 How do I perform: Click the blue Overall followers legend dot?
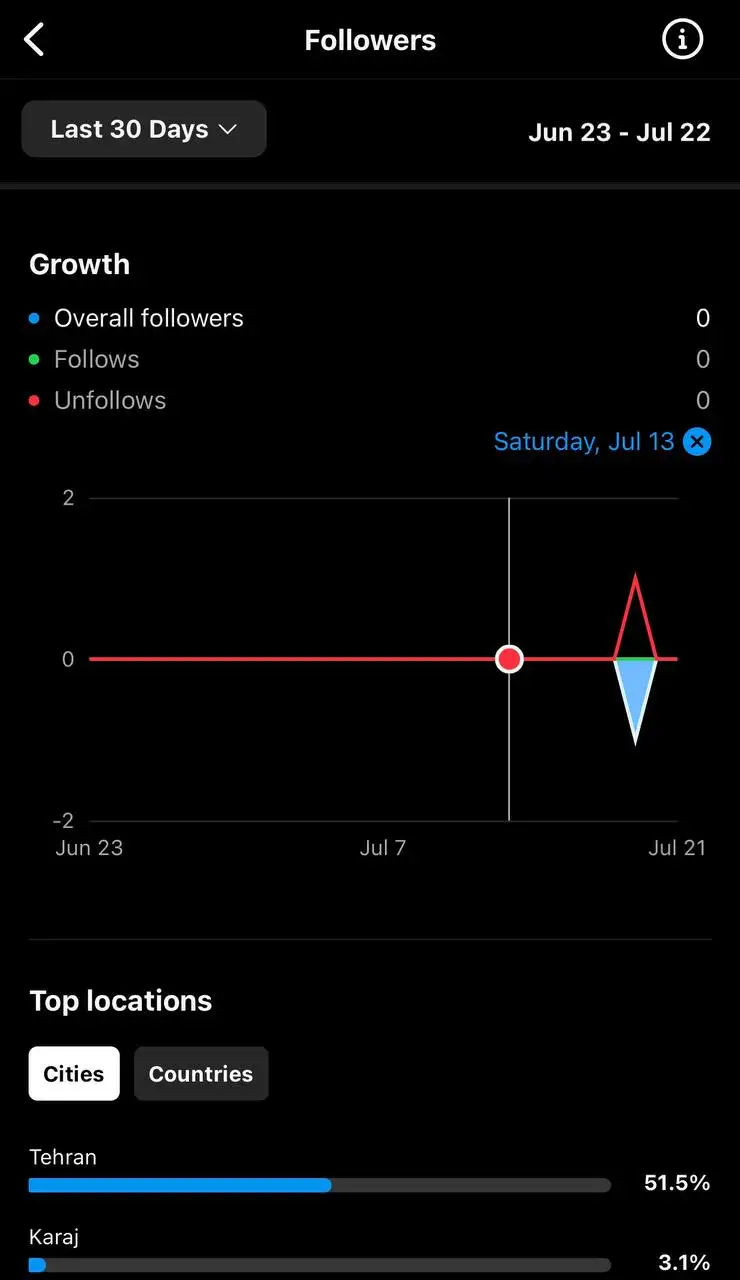click(33, 317)
